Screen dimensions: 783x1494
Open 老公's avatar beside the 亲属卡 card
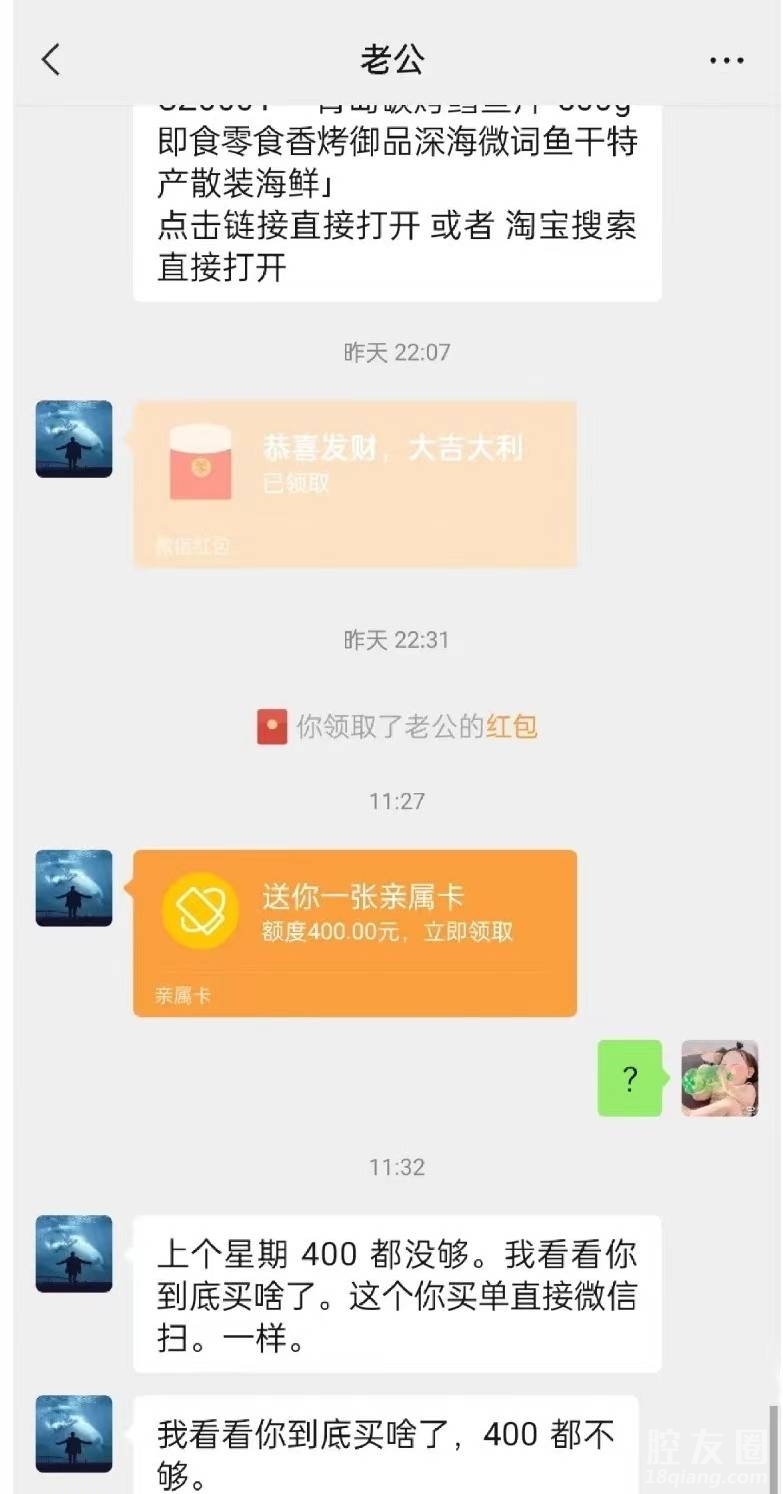pyautogui.click(x=74, y=888)
